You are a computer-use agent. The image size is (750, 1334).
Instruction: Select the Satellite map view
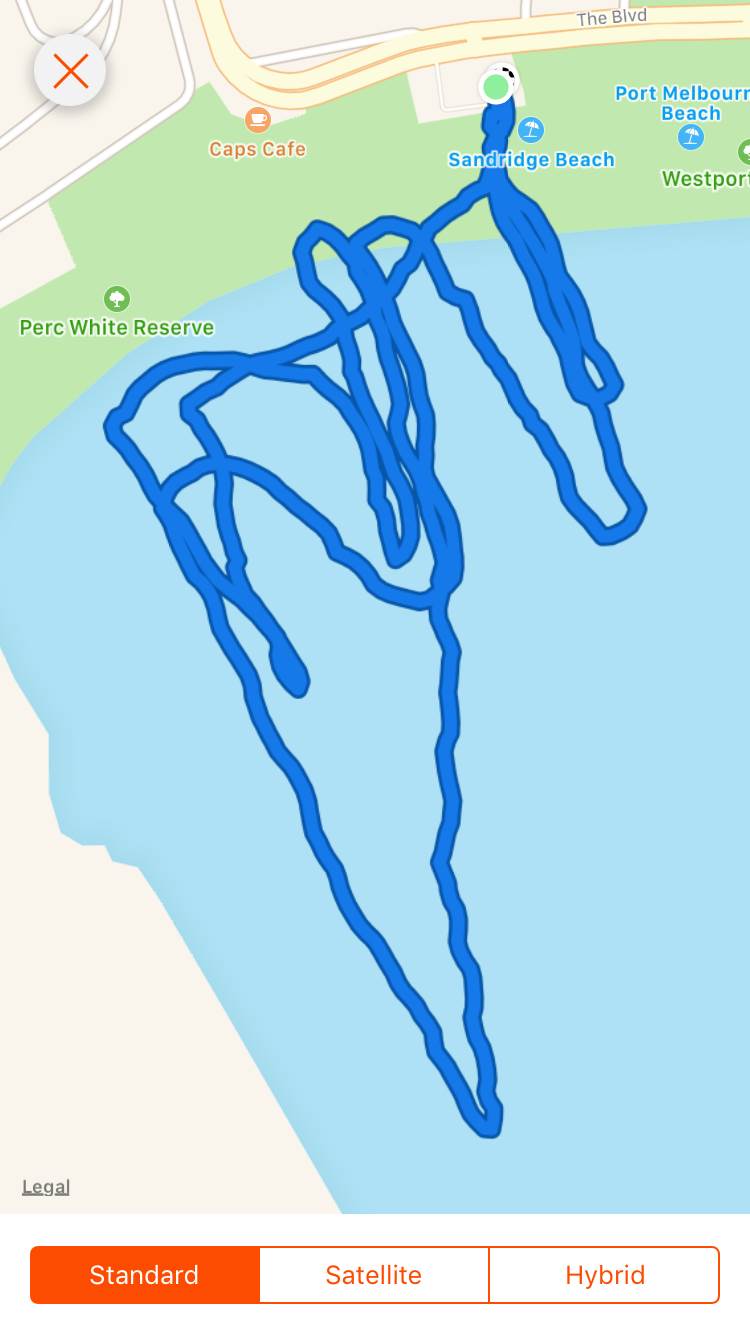point(374,1275)
